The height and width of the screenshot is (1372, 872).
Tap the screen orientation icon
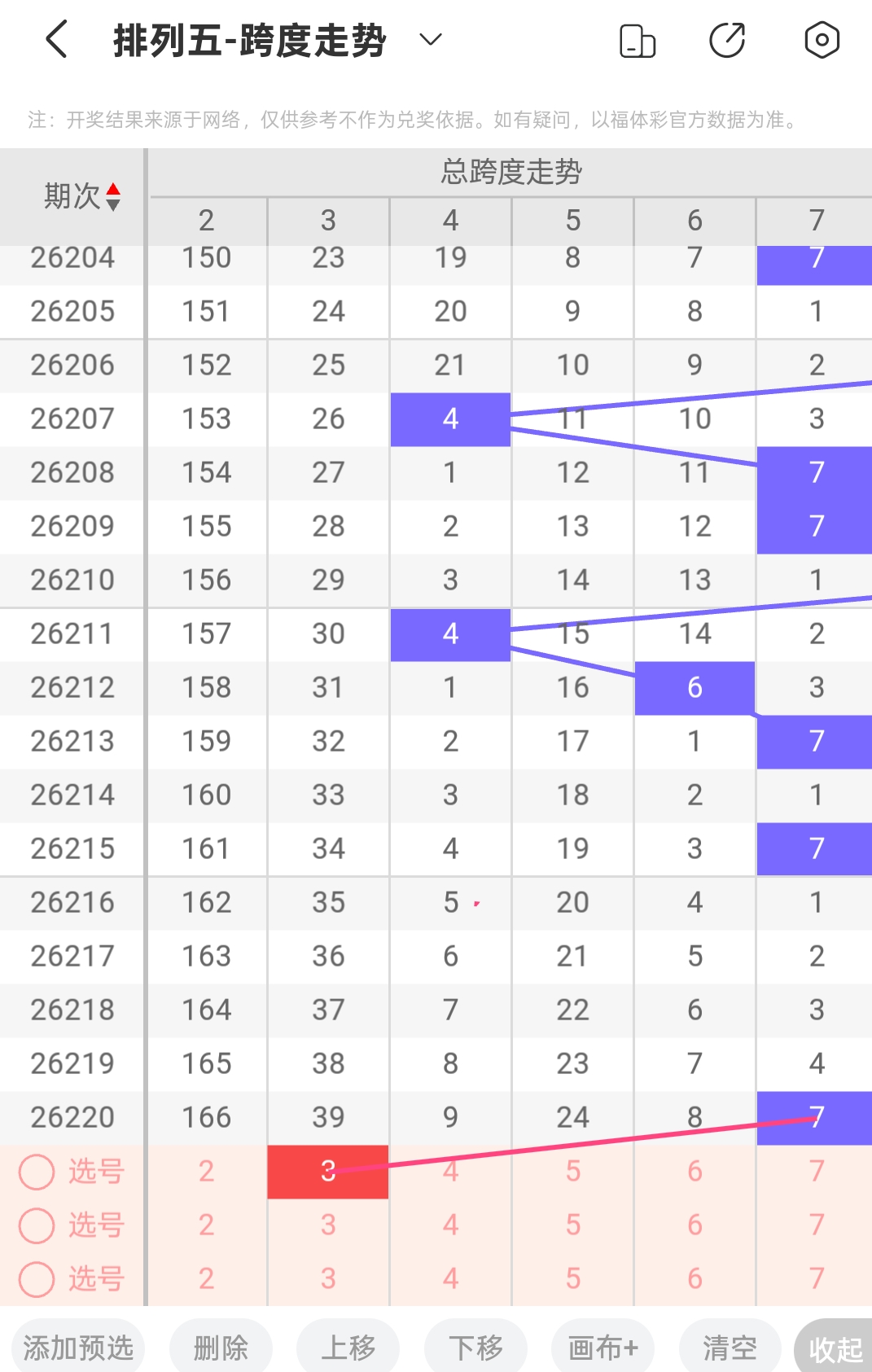638,41
